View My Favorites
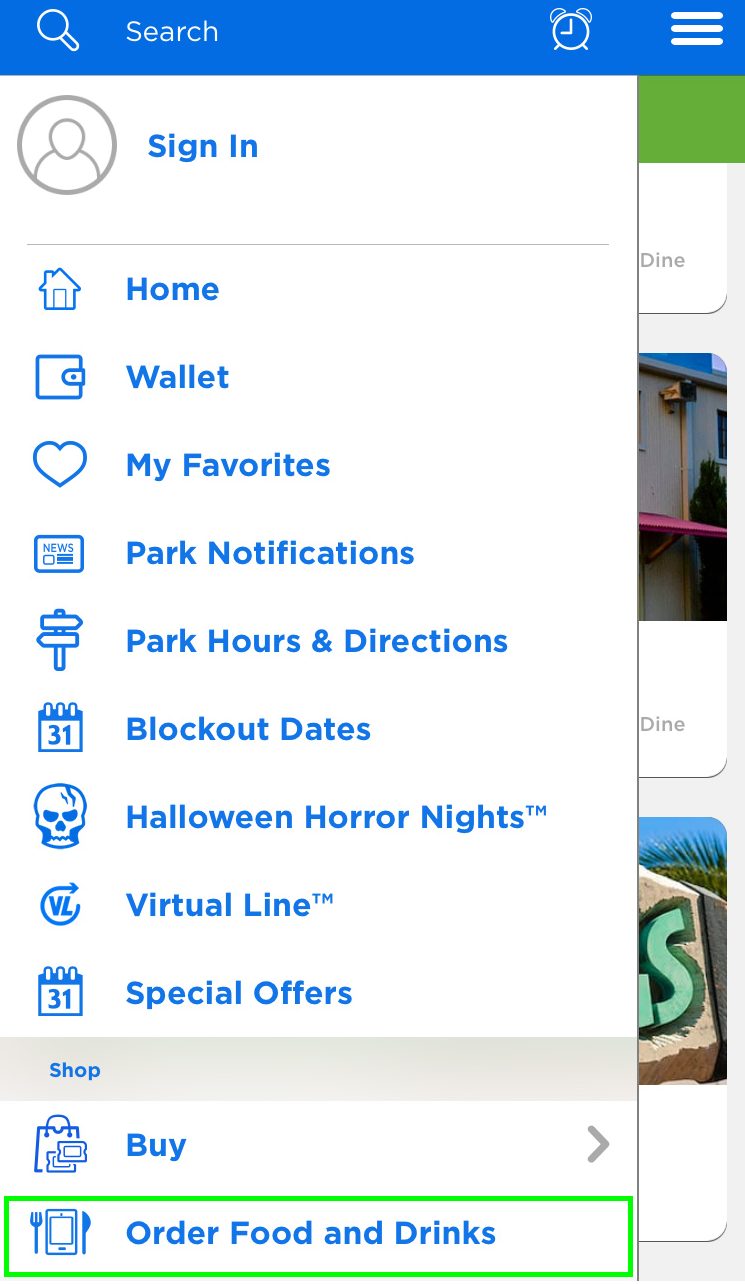745x1284 pixels. click(x=318, y=466)
